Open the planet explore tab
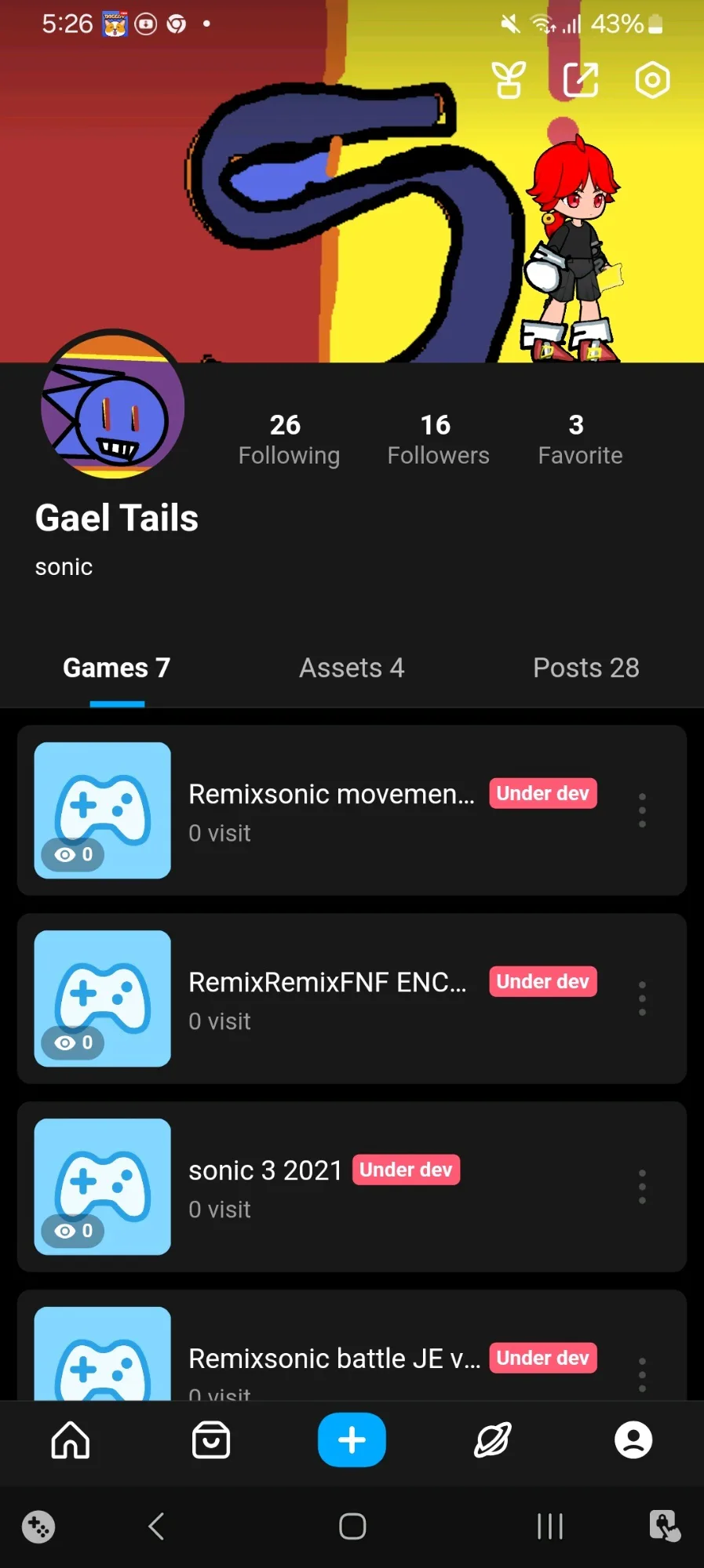Screen dimensions: 704x1568 (492, 1440)
